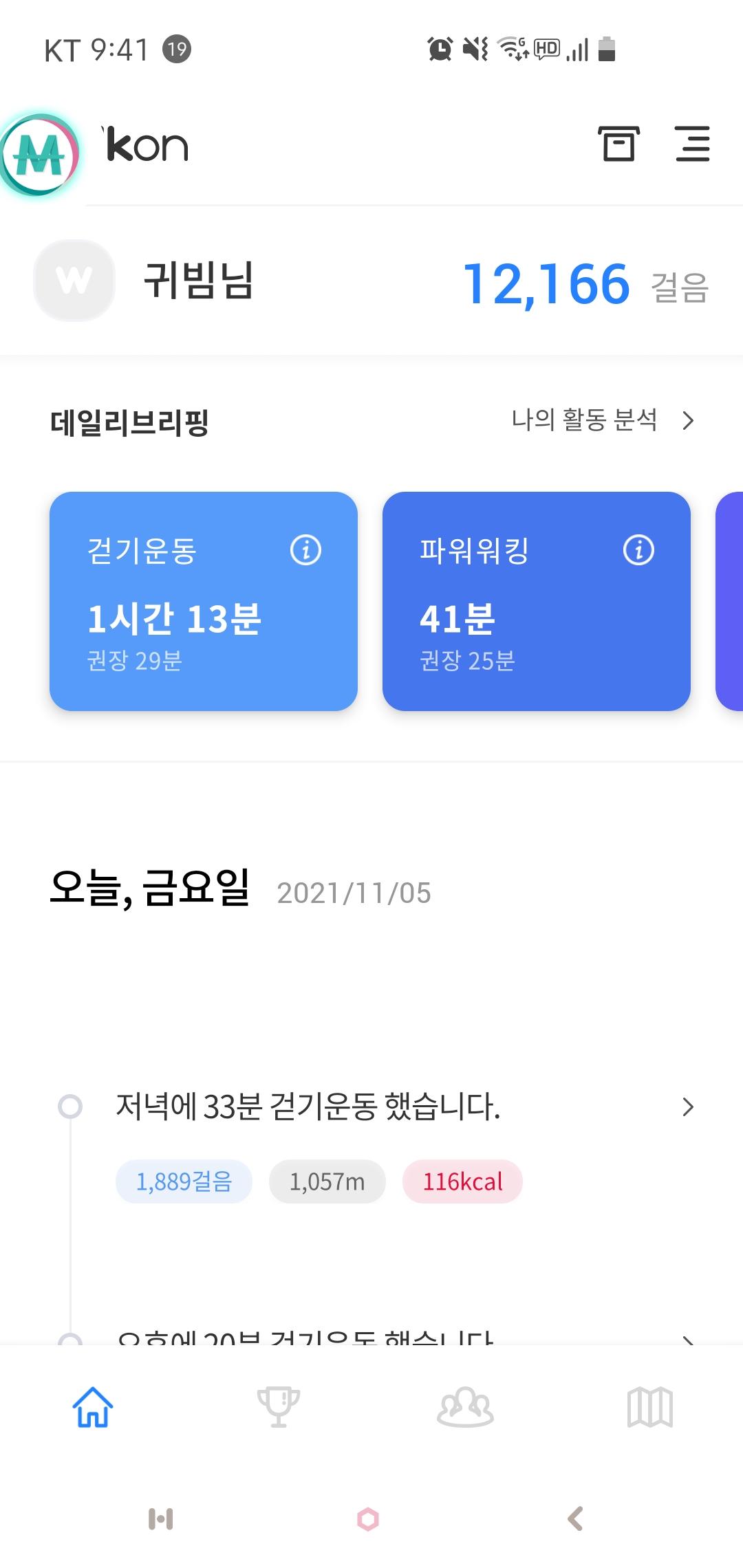Show info for 파워워킹 card
Viewport: 743px width, 1568px height.
(x=638, y=550)
